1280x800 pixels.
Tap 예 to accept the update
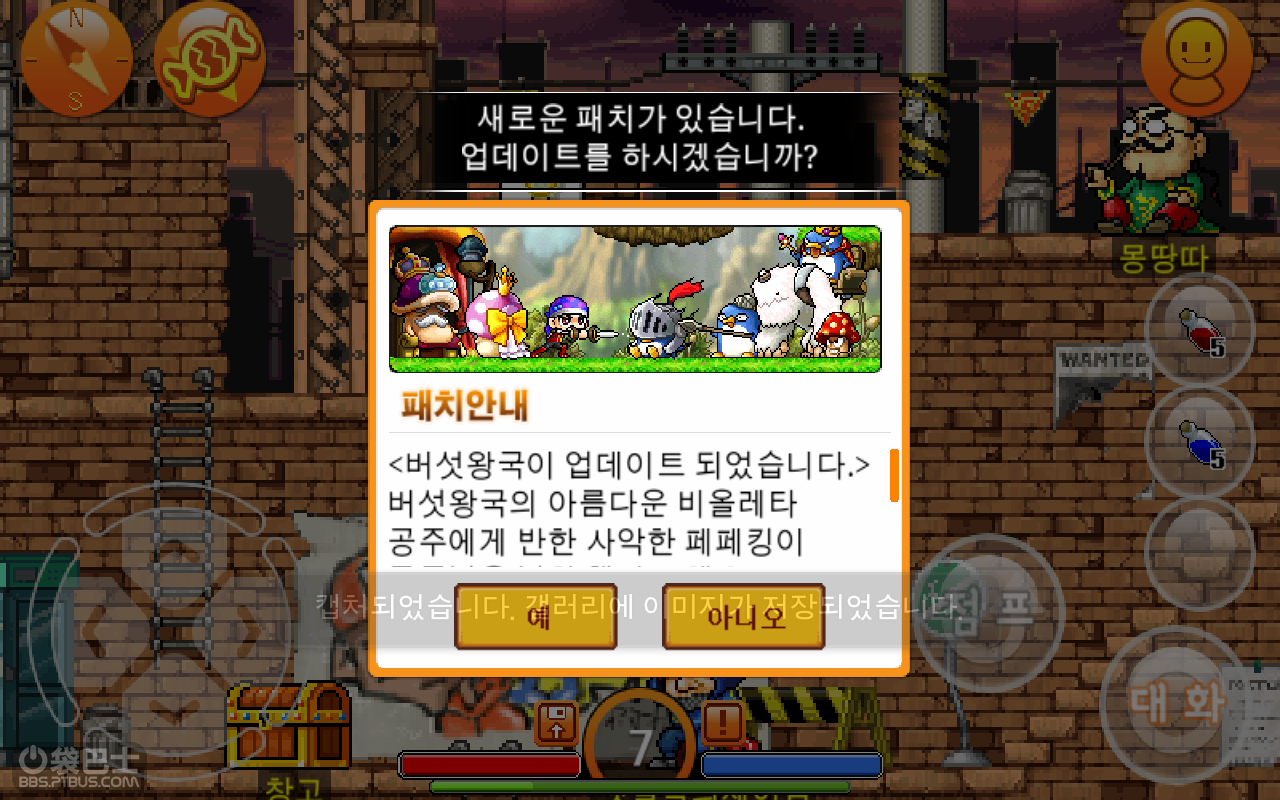click(x=536, y=616)
